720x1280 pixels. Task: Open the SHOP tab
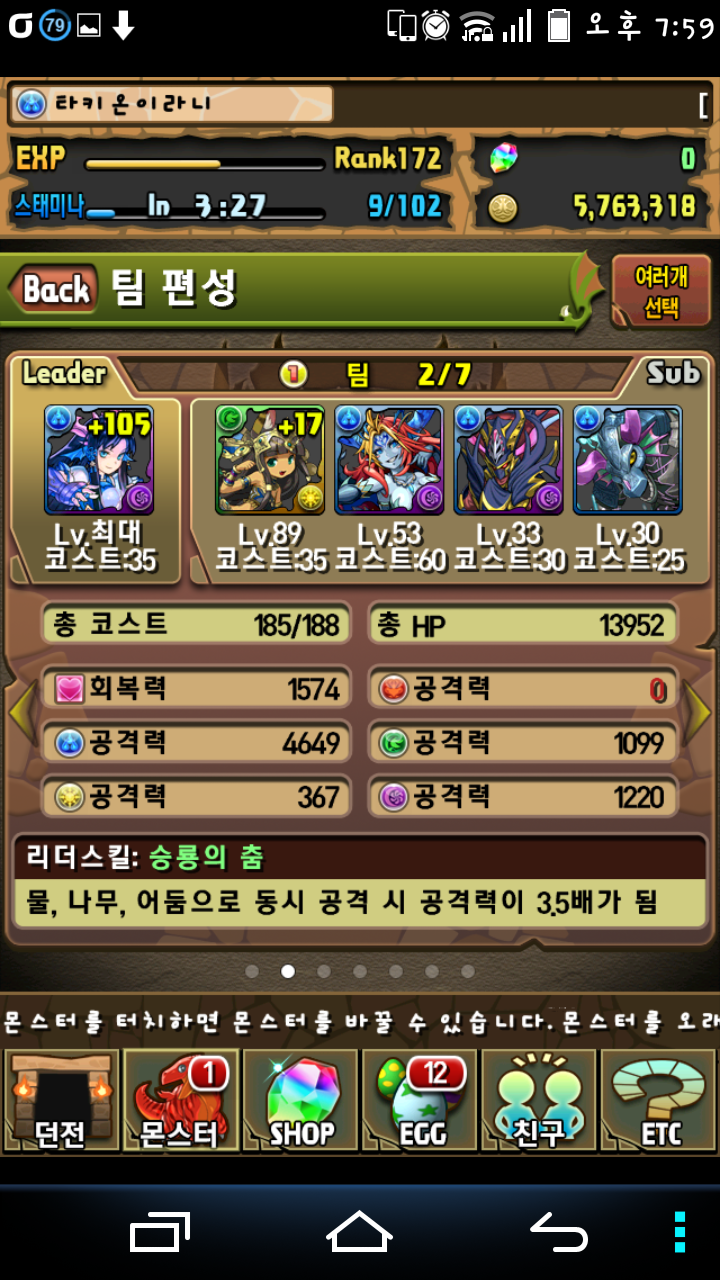coord(300,1100)
